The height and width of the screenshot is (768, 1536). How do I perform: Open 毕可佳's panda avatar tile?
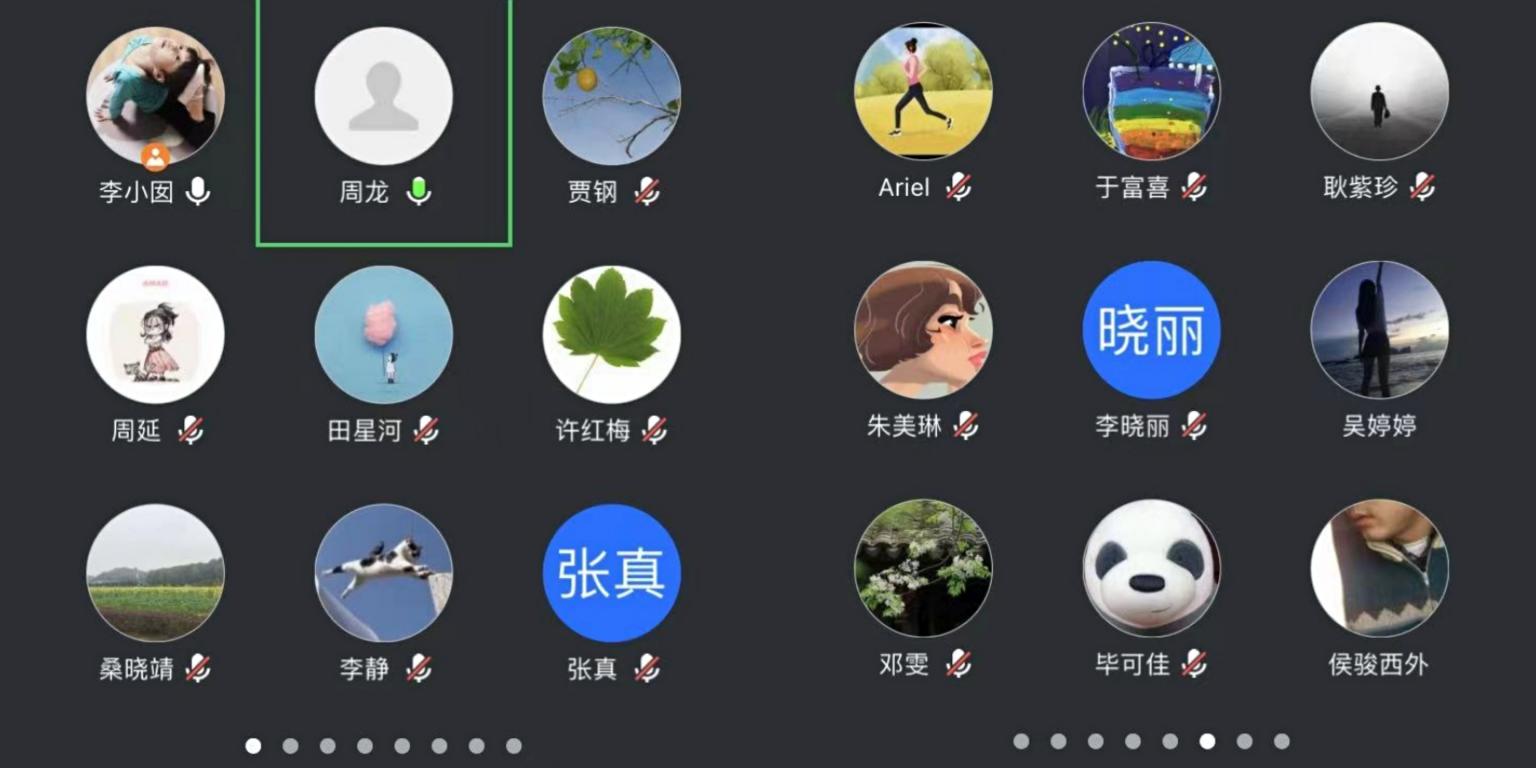tap(1151, 569)
